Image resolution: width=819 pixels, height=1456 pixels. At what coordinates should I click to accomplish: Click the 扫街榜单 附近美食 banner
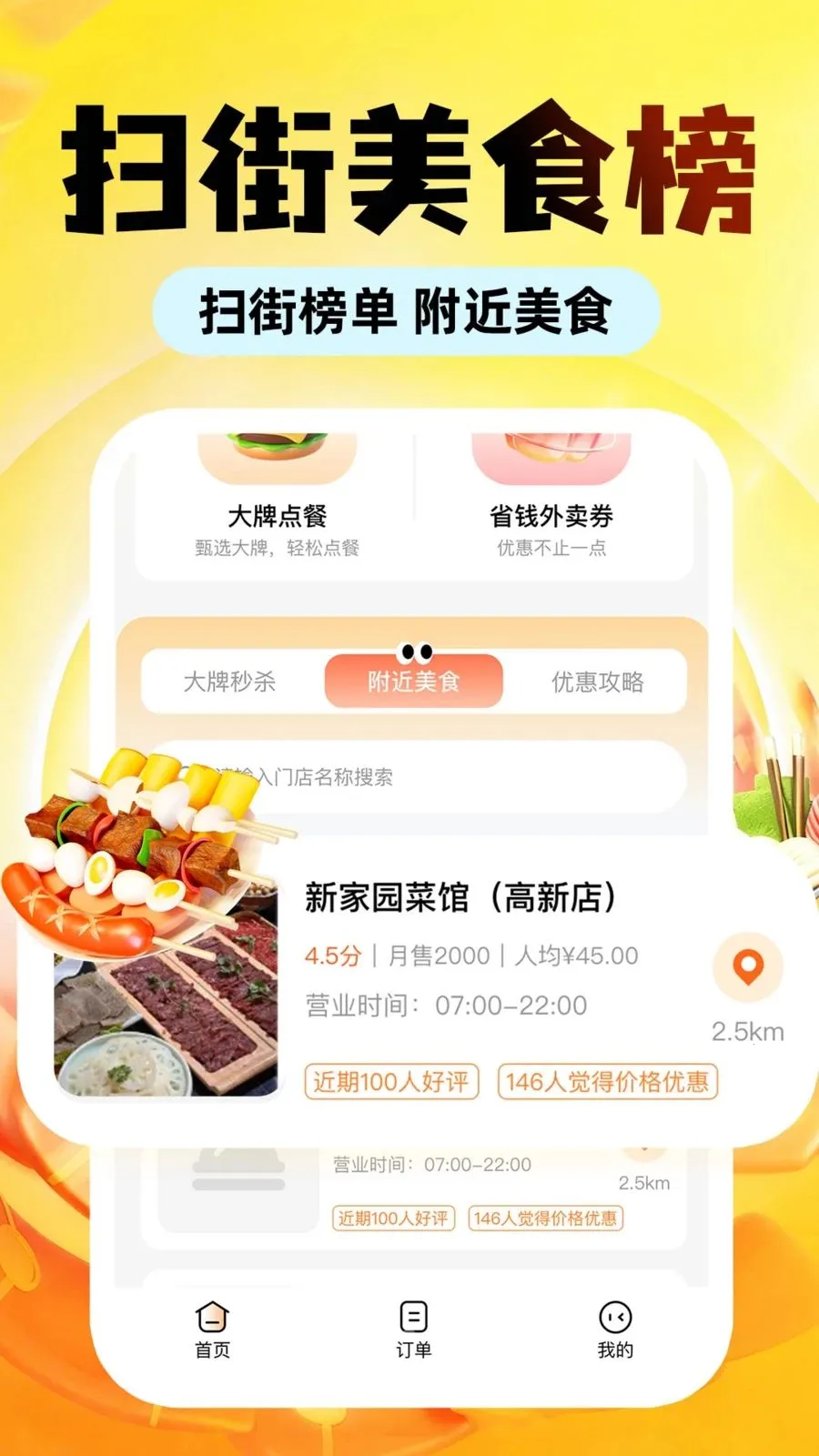coord(409,311)
